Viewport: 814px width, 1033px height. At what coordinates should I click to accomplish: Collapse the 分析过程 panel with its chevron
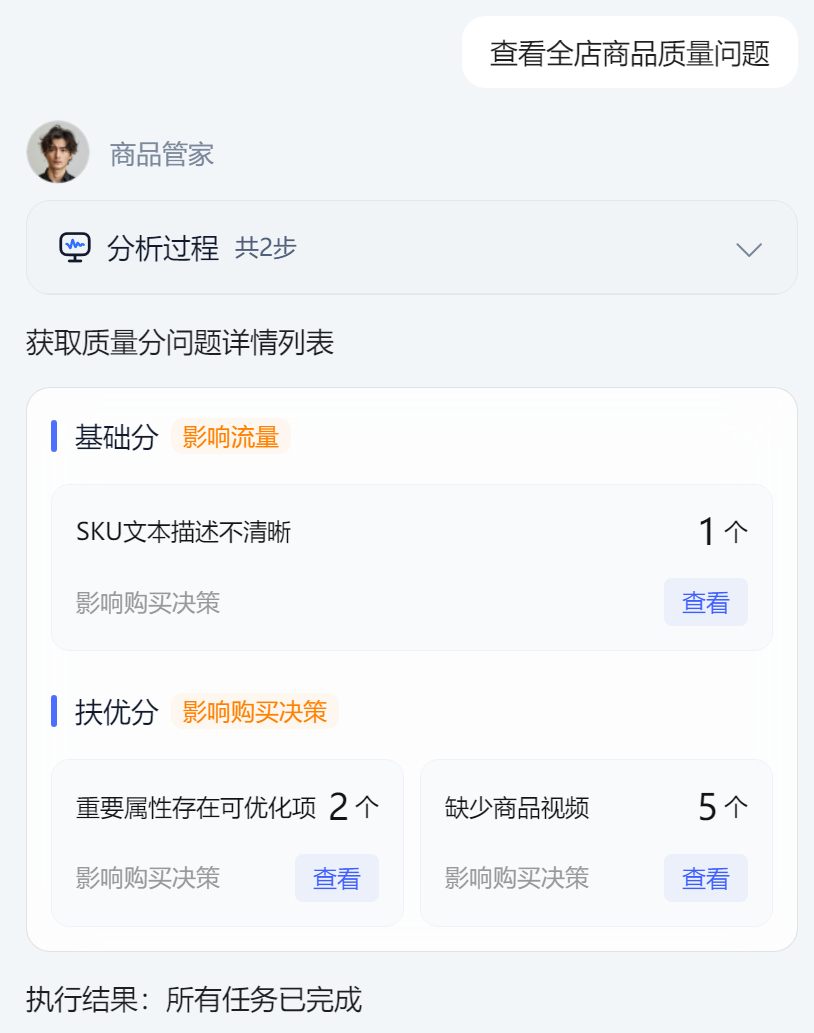tap(748, 249)
